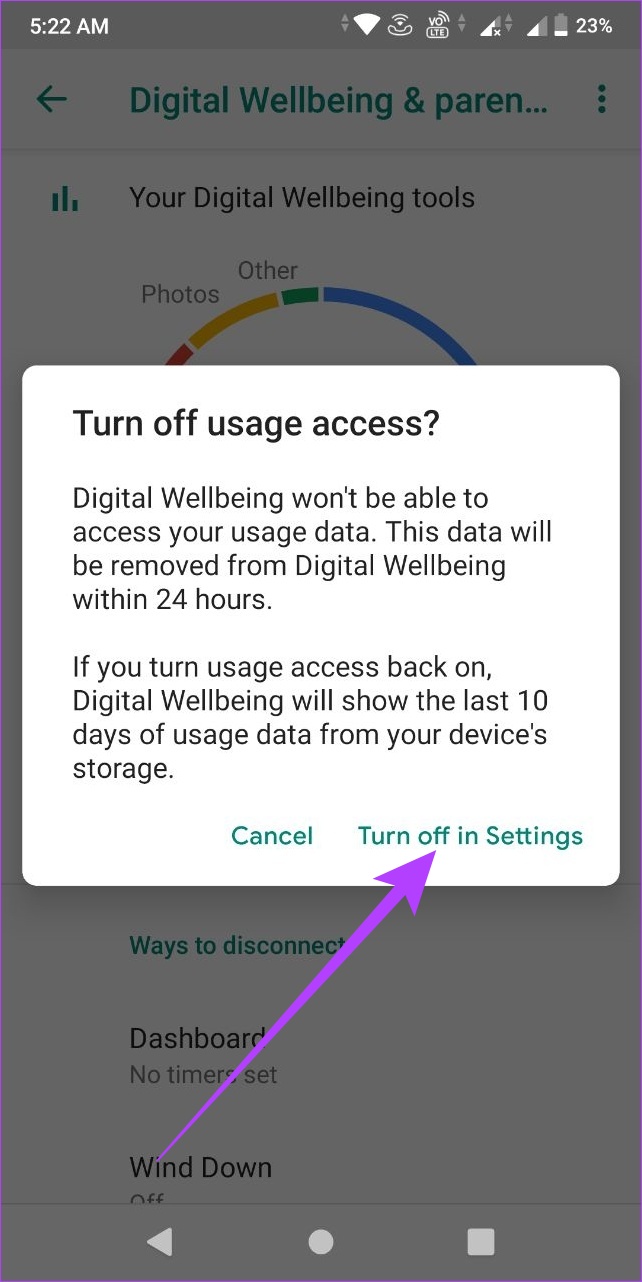
Task: Tap the system back navigation button
Action: click(159, 1241)
